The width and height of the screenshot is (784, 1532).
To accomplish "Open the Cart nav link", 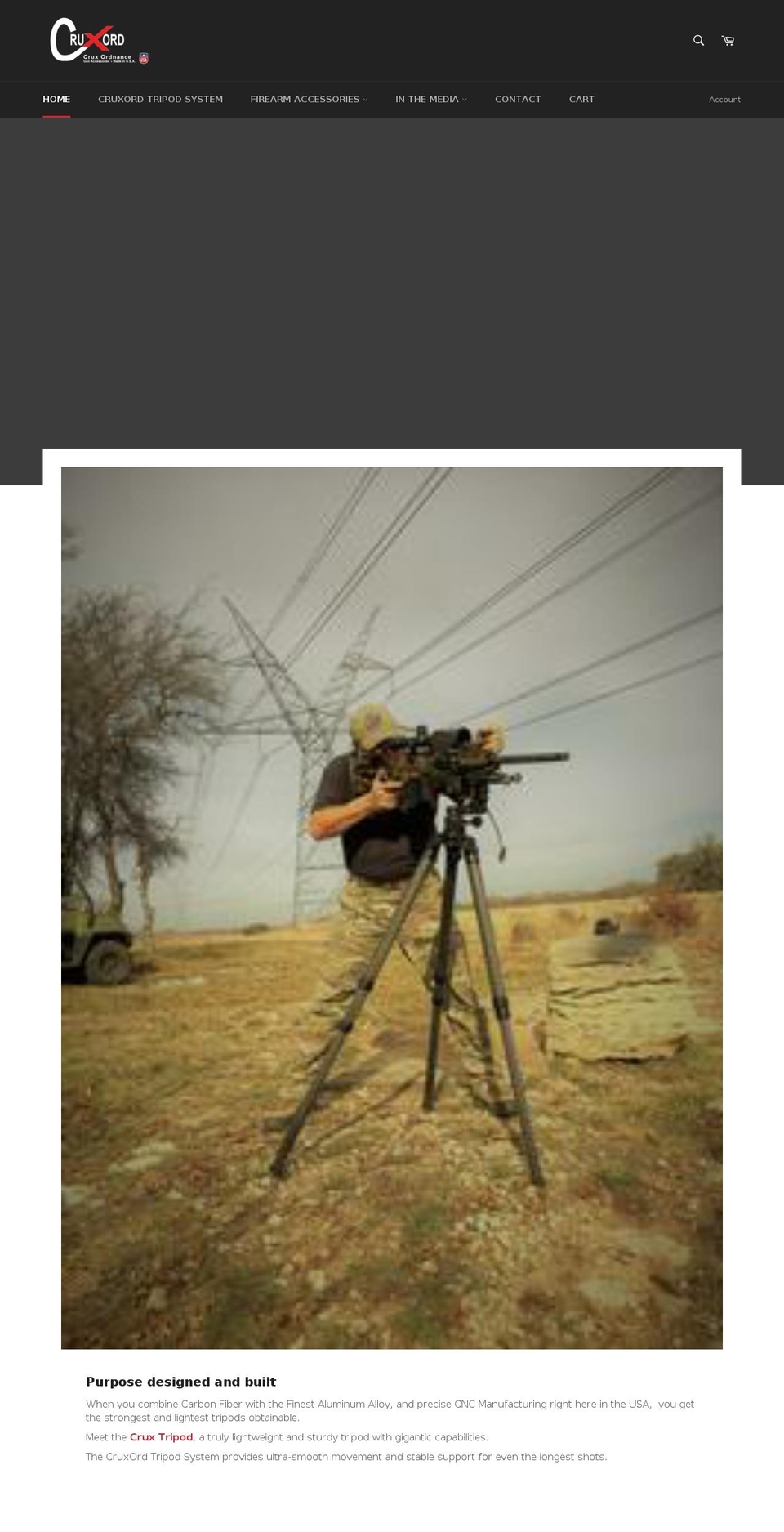I will (x=581, y=100).
